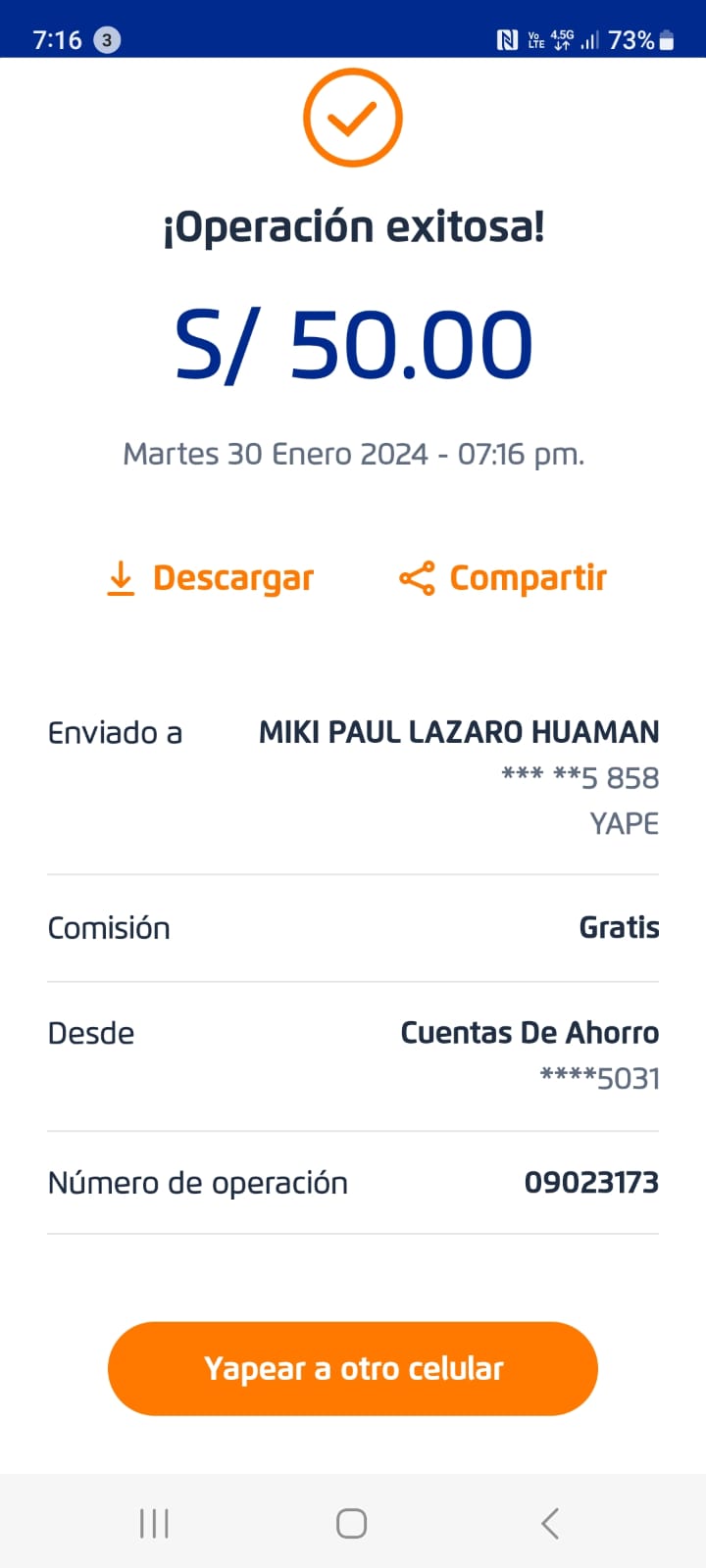This screenshot has height=1568, width=706.
Task: Open recent apps from navigation bar
Action: coord(154,1523)
